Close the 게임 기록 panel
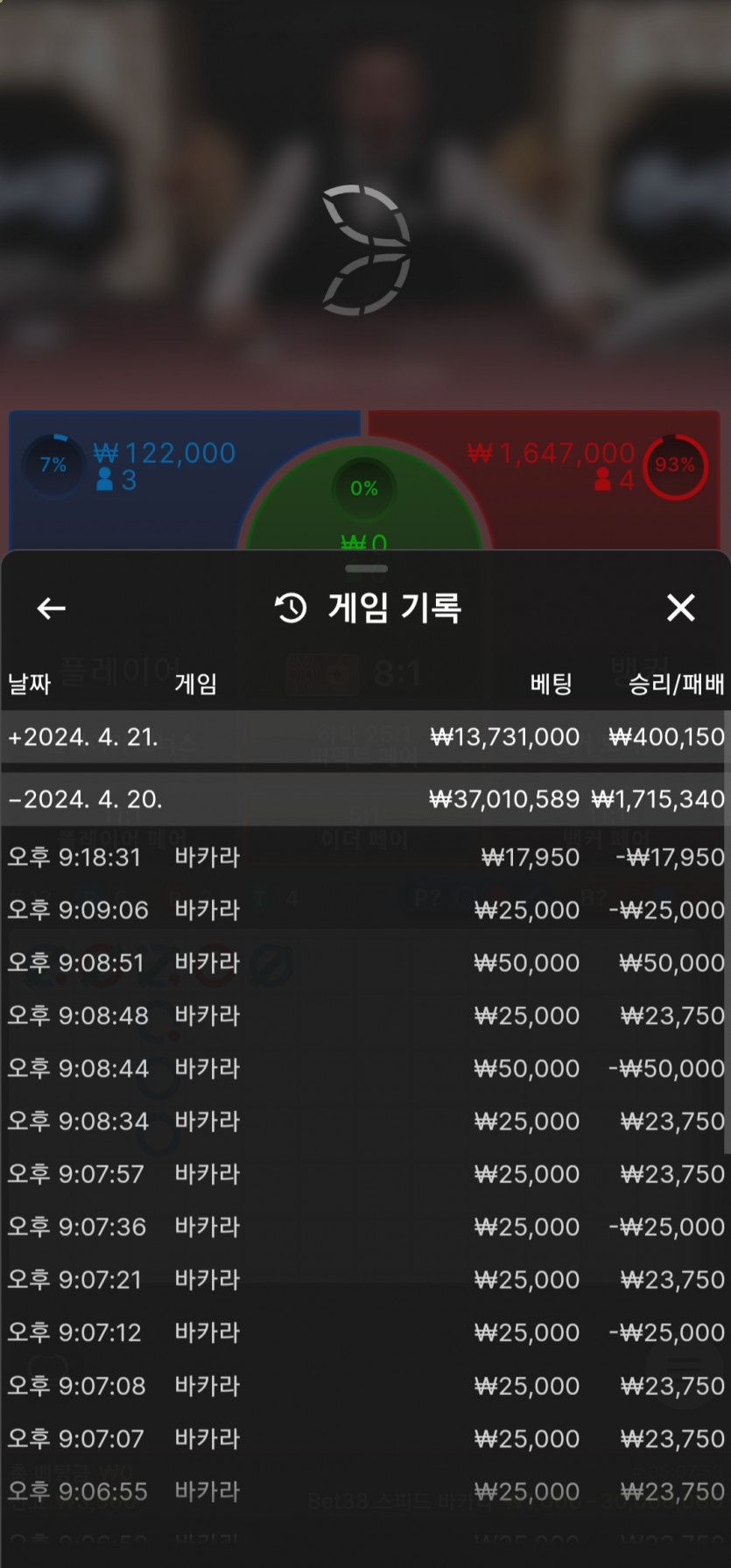The width and height of the screenshot is (731, 1568). pyautogui.click(x=680, y=608)
